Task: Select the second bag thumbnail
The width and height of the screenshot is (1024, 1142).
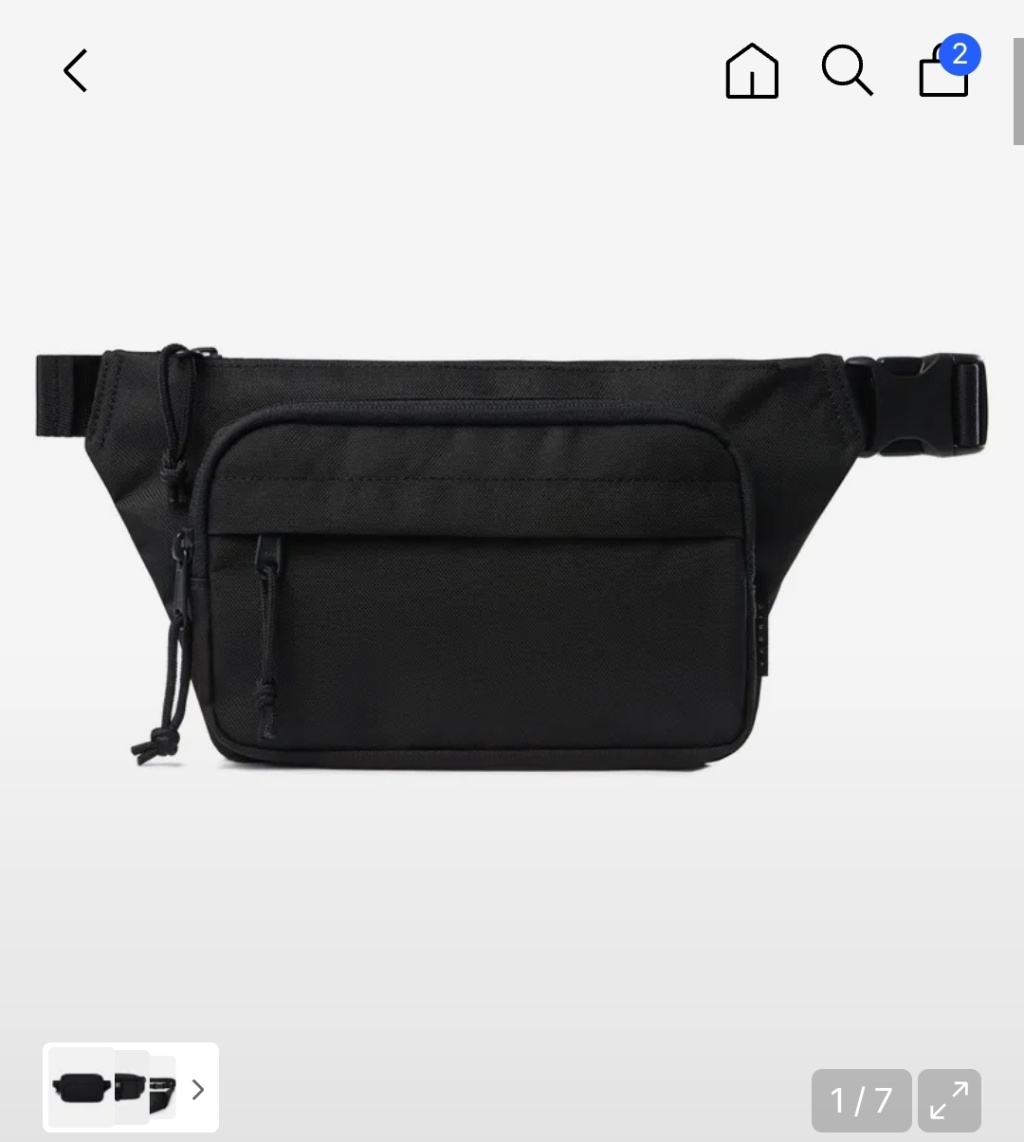Action: point(132,1088)
